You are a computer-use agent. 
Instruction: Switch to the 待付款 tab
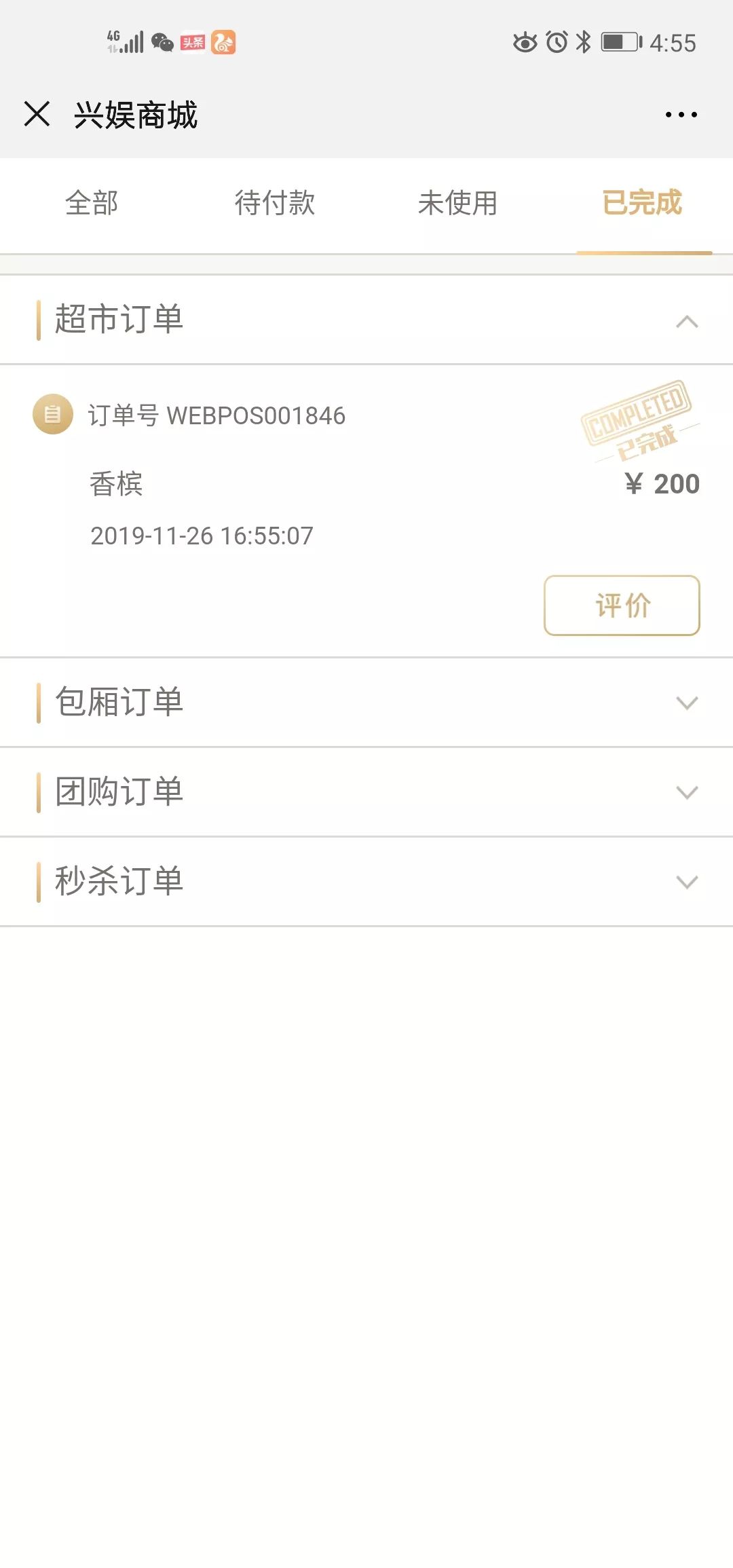275,203
